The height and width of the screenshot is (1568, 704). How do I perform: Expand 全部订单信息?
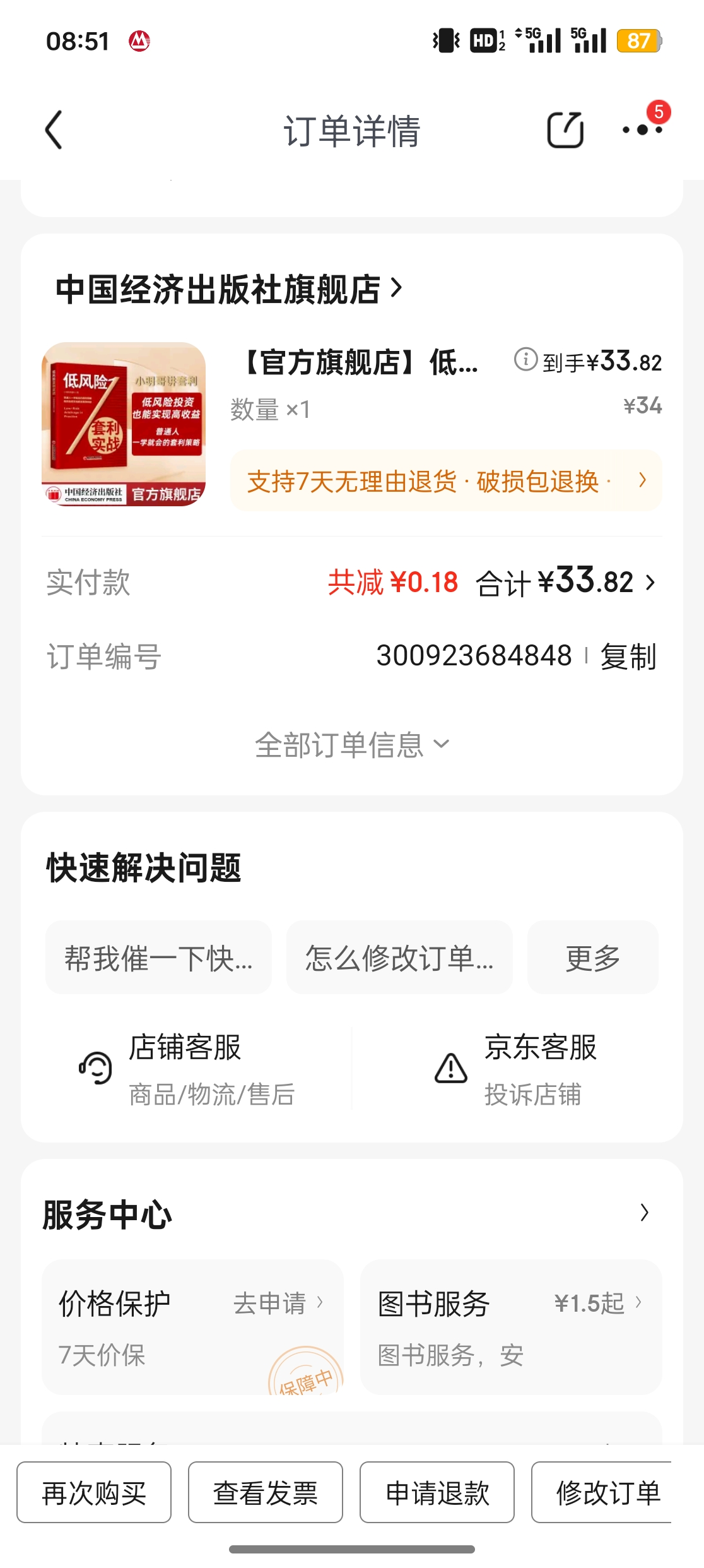click(x=351, y=745)
